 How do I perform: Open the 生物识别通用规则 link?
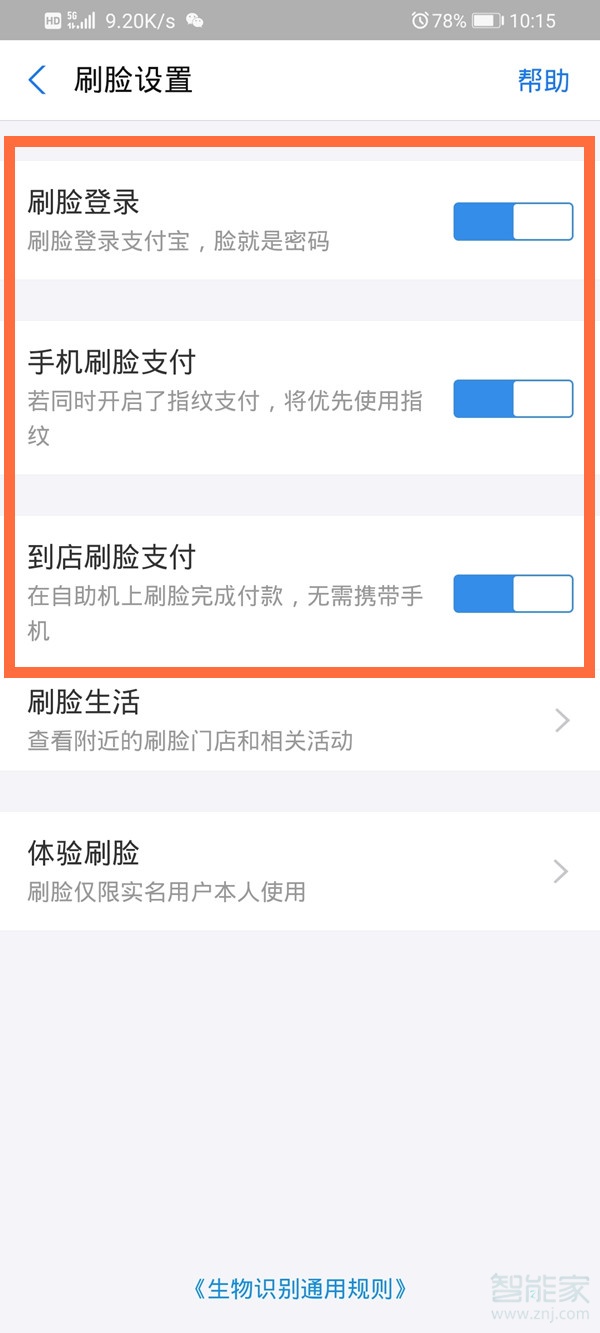(x=300, y=1288)
